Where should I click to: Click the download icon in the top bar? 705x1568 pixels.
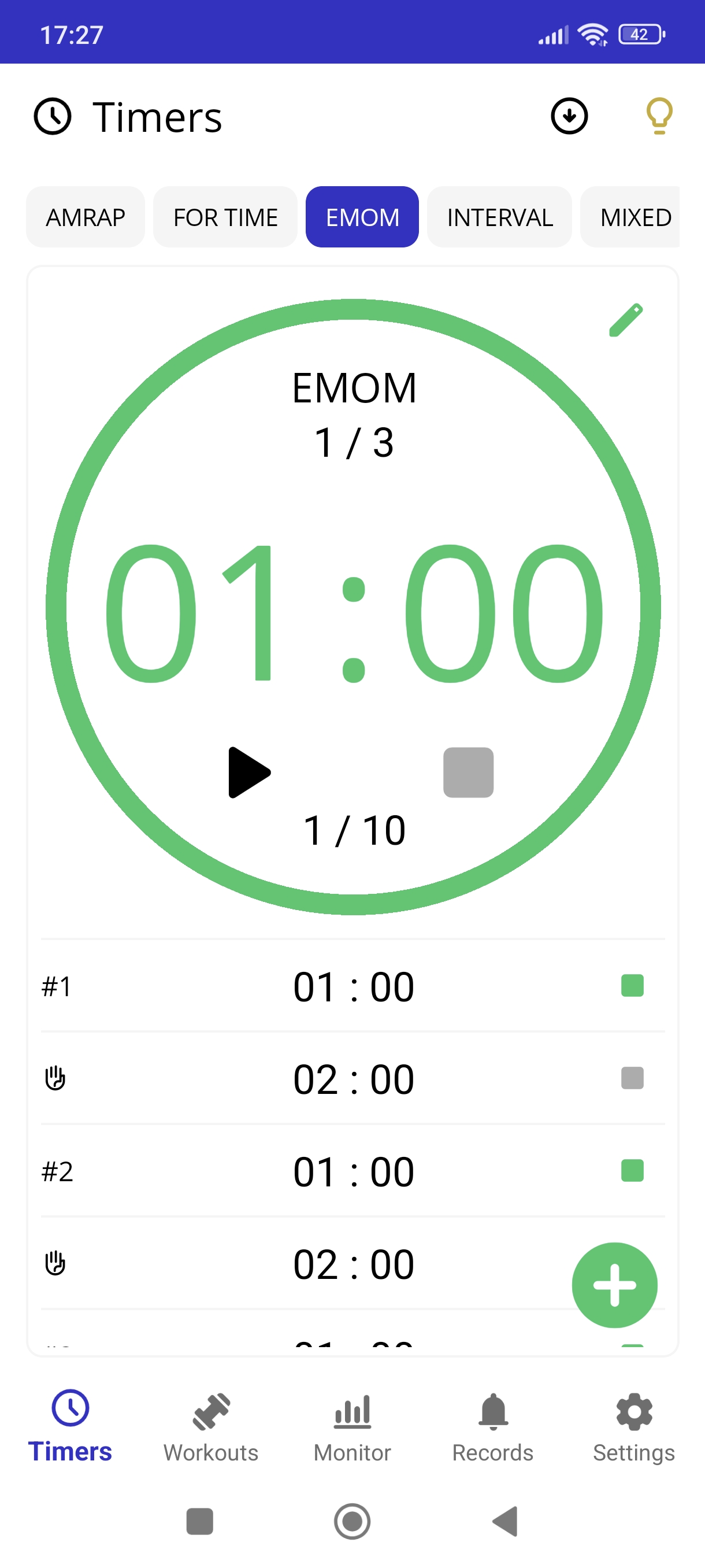tap(569, 116)
